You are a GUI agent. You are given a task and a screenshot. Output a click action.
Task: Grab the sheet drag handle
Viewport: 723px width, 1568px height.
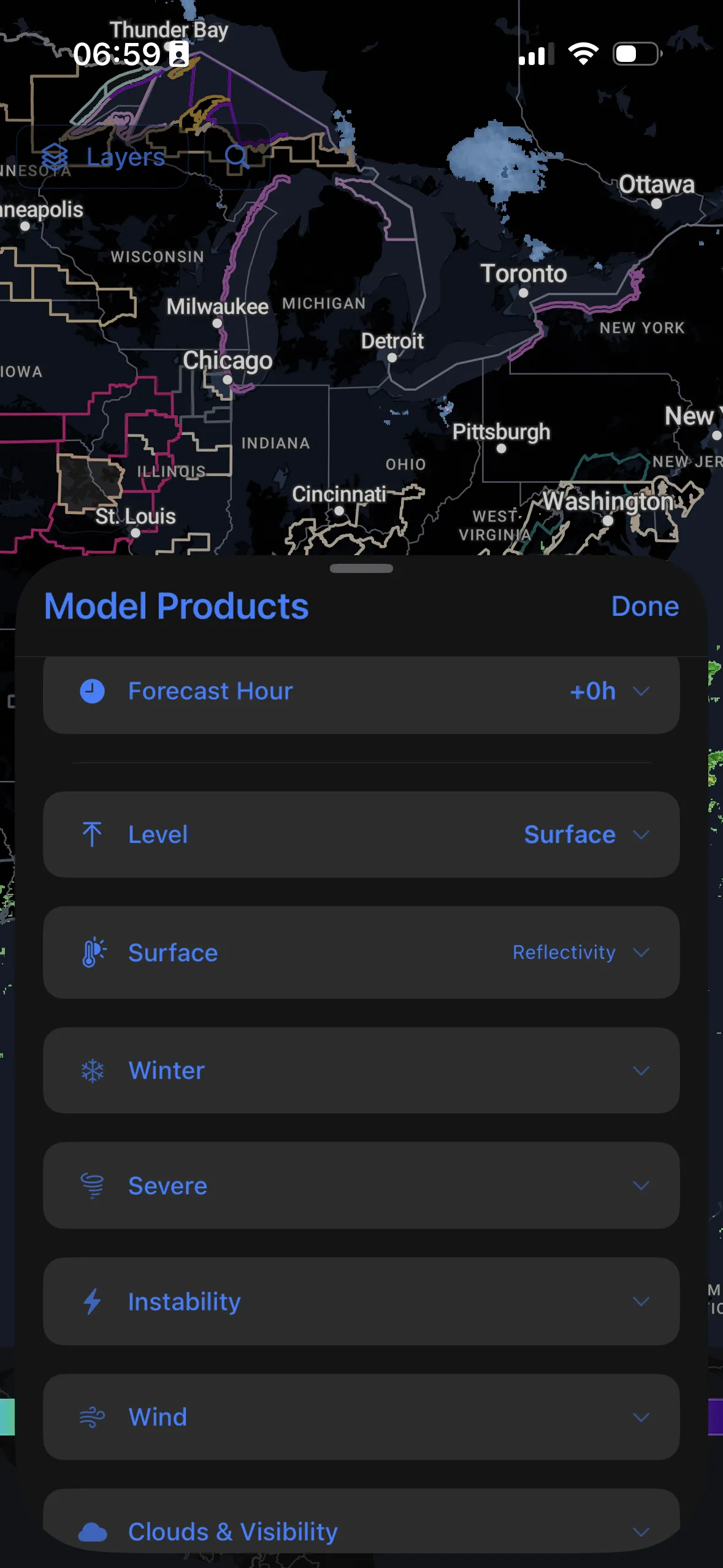coord(361,569)
